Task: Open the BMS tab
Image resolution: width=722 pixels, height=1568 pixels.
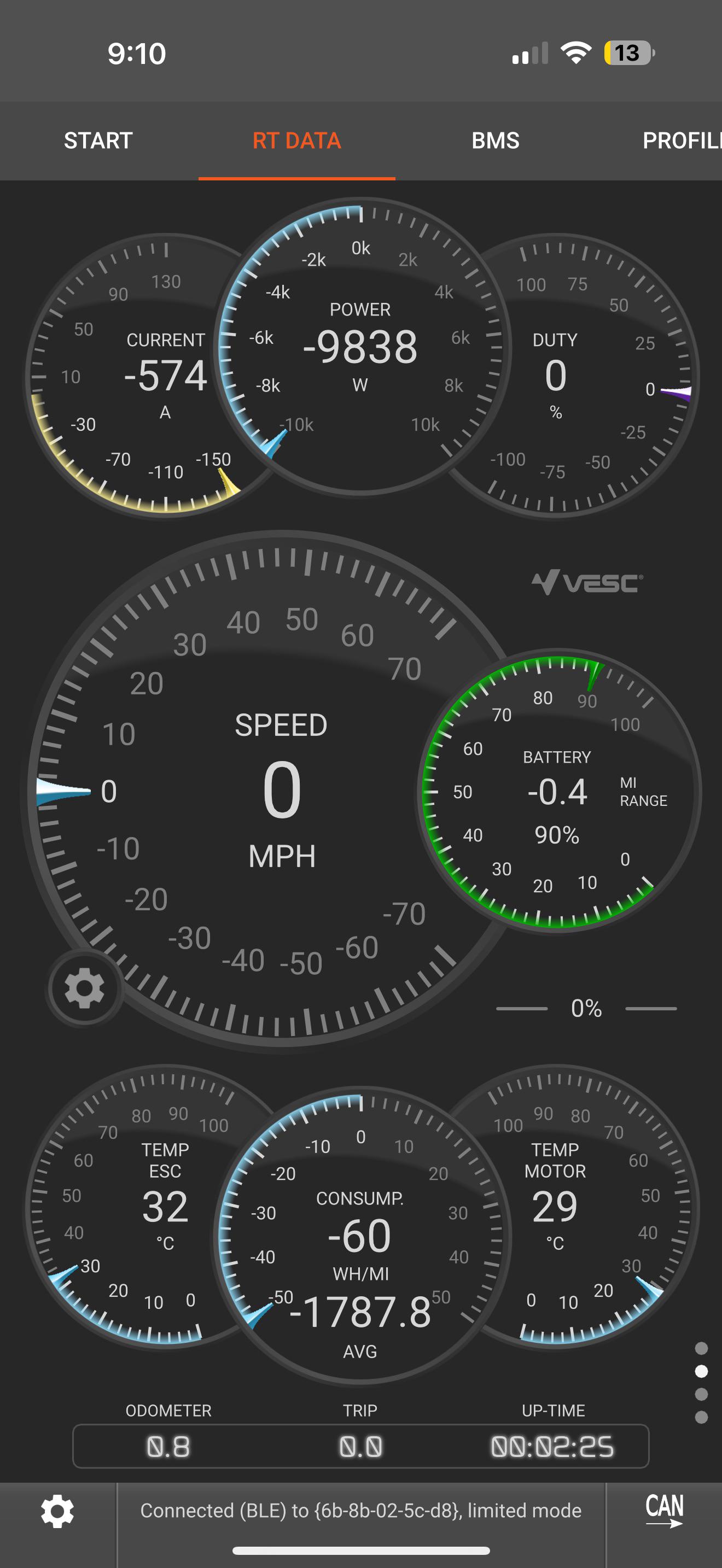Action: point(495,141)
